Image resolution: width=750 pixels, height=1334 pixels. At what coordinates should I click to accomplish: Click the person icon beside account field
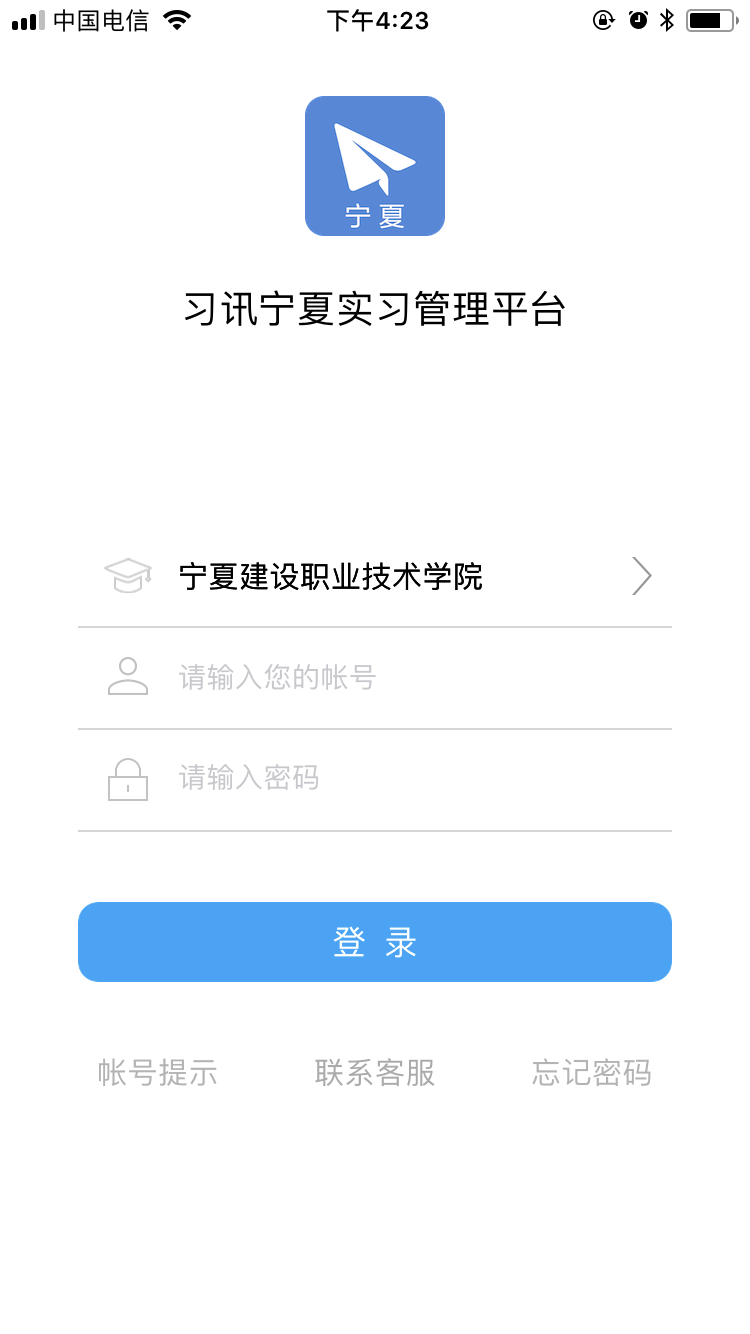click(128, 678)
